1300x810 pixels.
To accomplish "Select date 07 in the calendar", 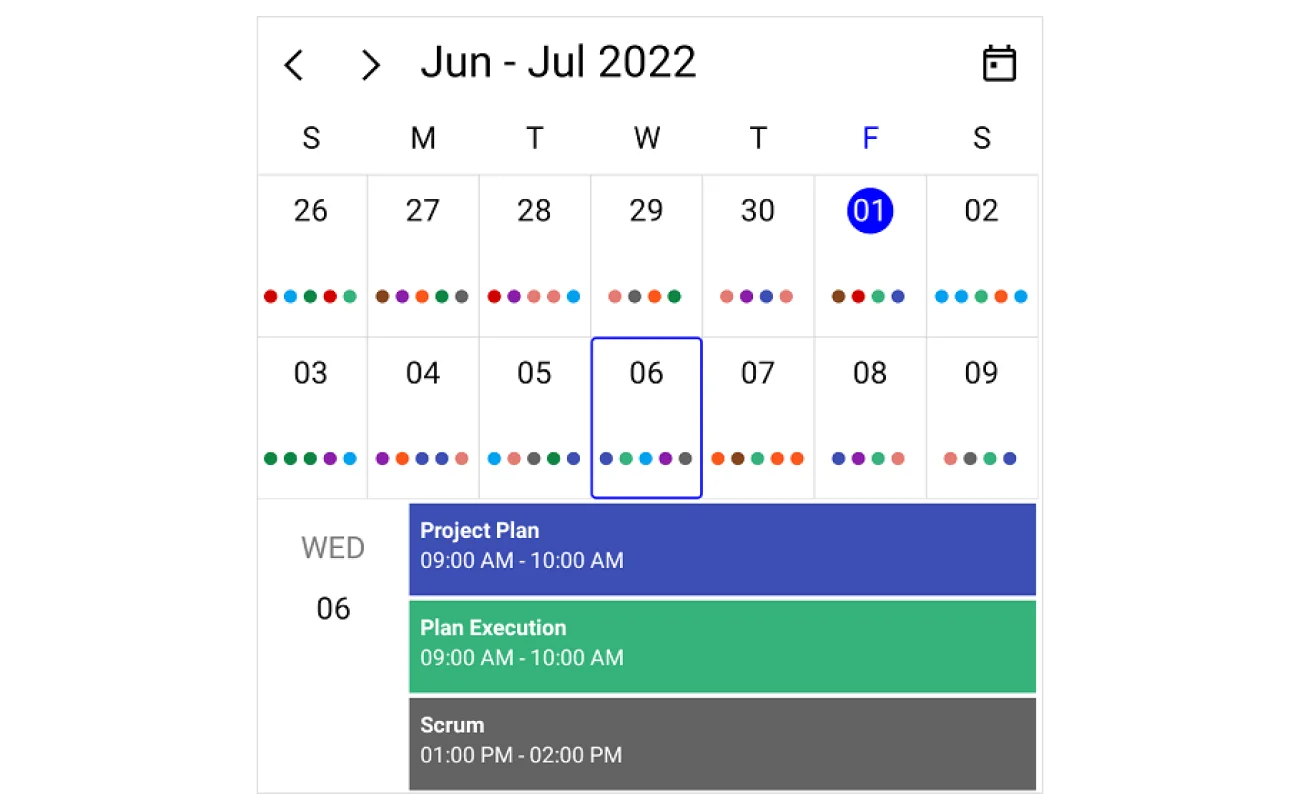I will coord(758,374).
